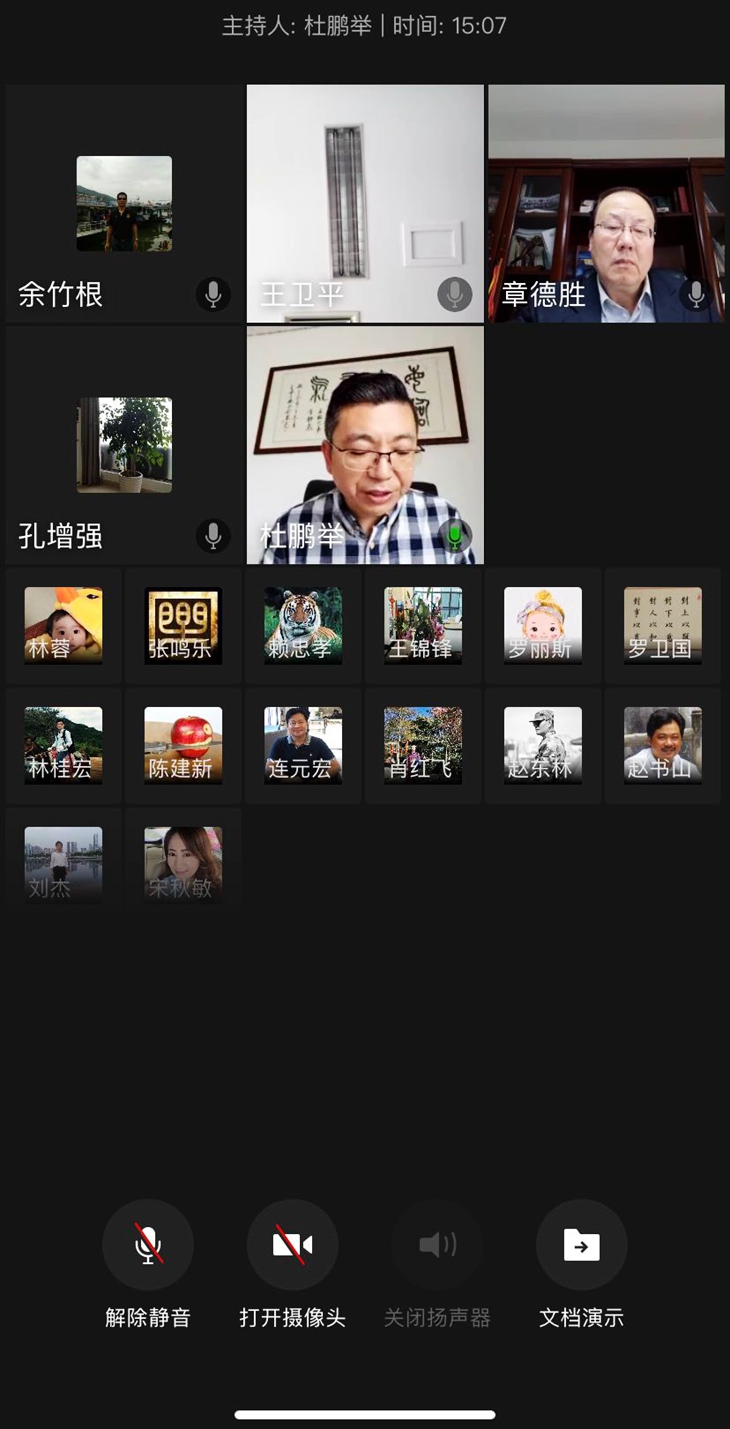Enlarge host 杜鹏举's video
The height and width of the screenshot is (1429, 730).
[x=365, y=445]
